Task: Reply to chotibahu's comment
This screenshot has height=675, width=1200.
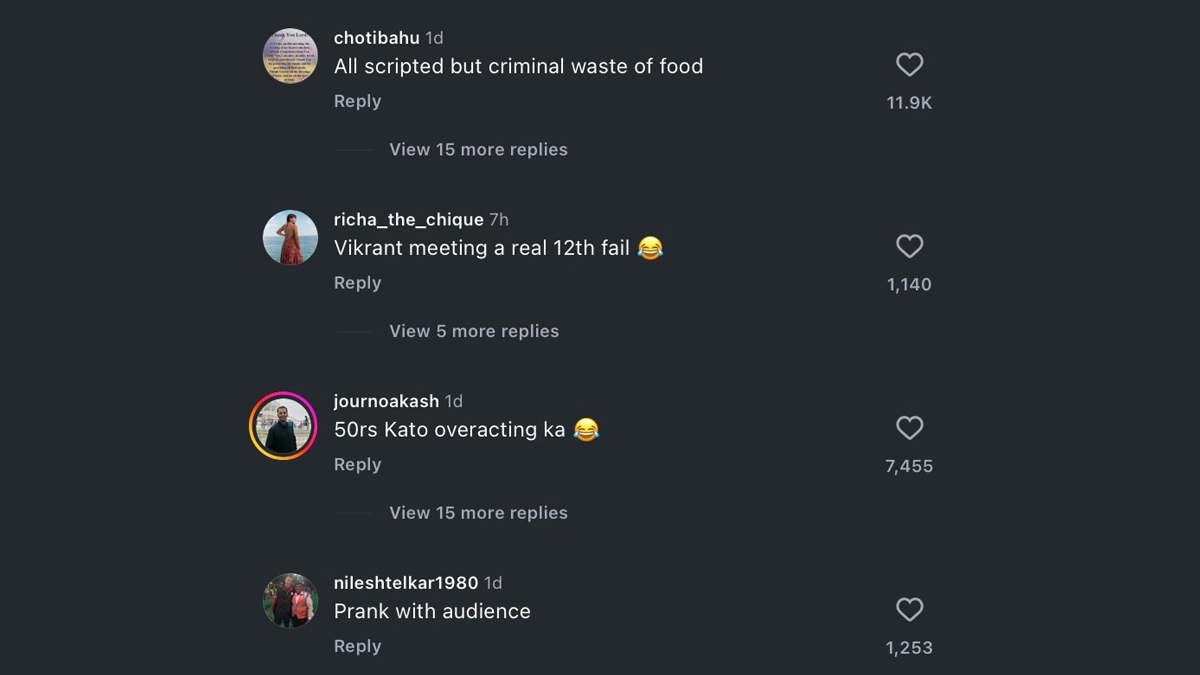Action: (357, 101)
